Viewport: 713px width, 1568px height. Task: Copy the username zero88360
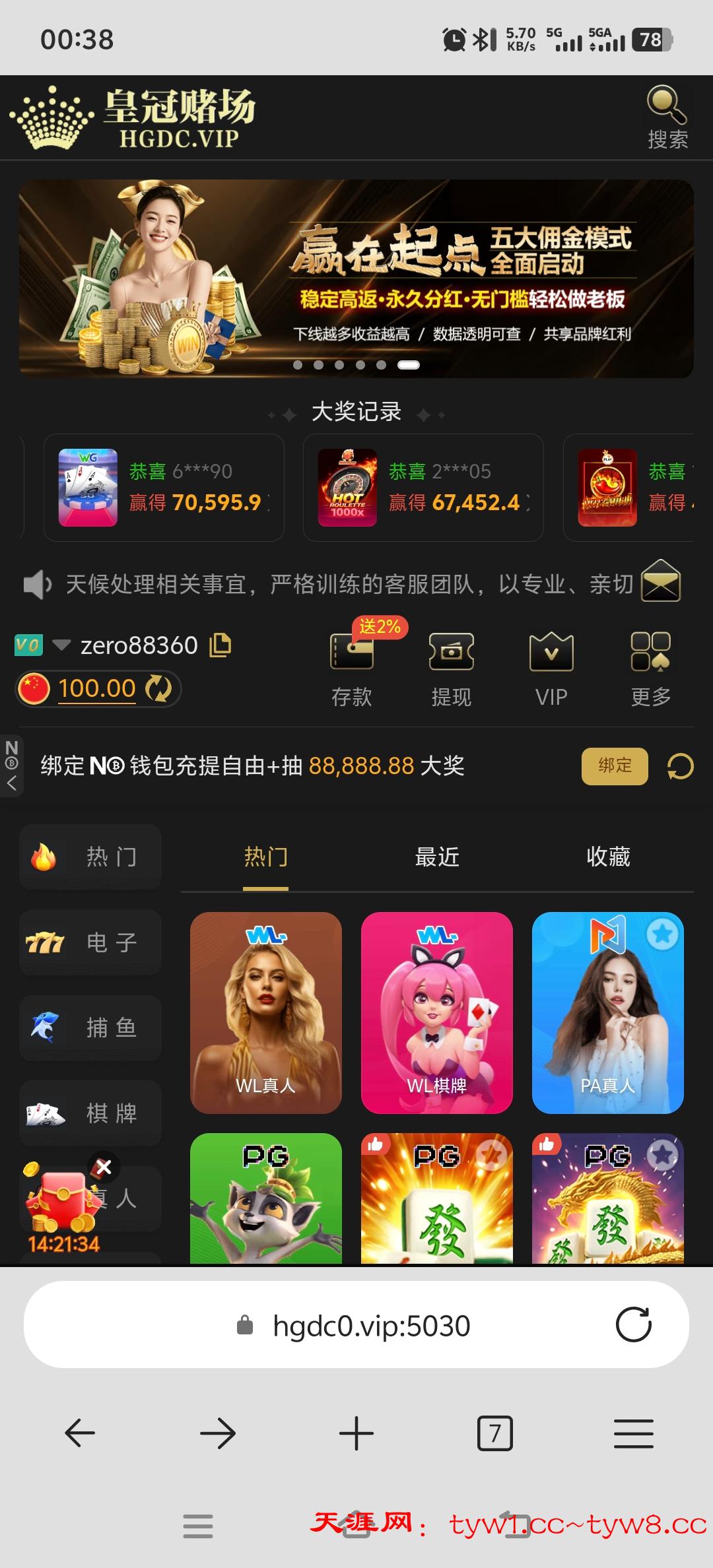(x=221, y=645)
